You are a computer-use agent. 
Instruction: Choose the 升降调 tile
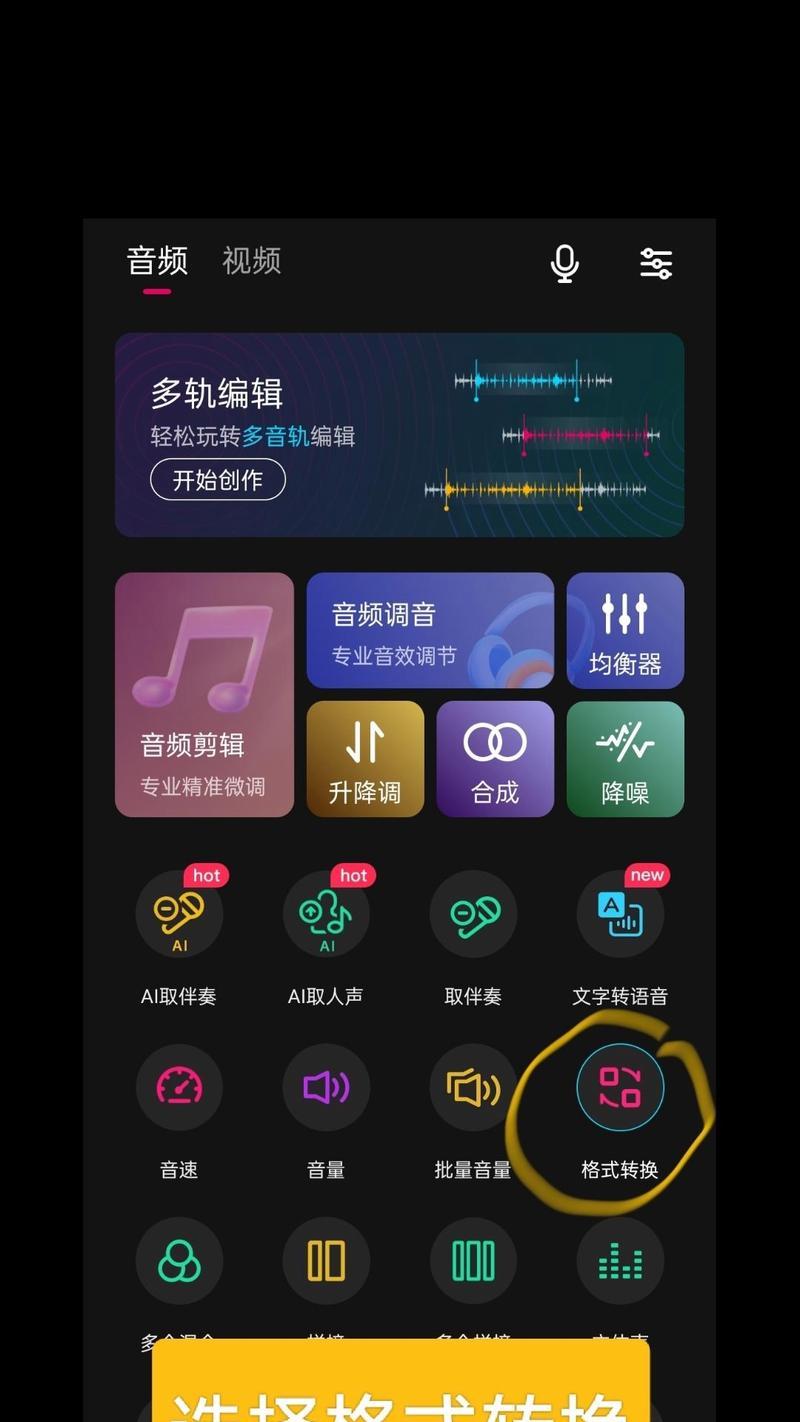[365, 758]
